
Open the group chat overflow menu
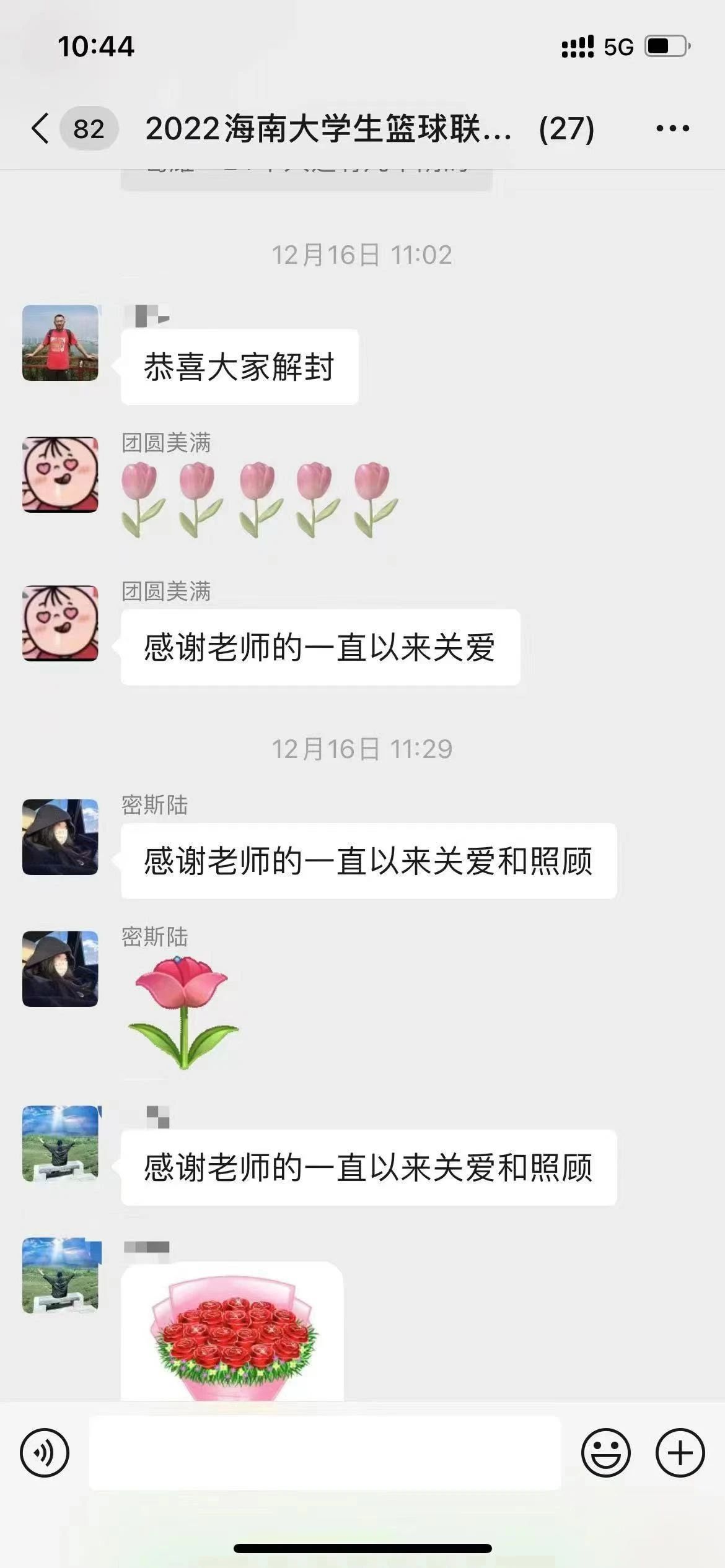point(672,129)
